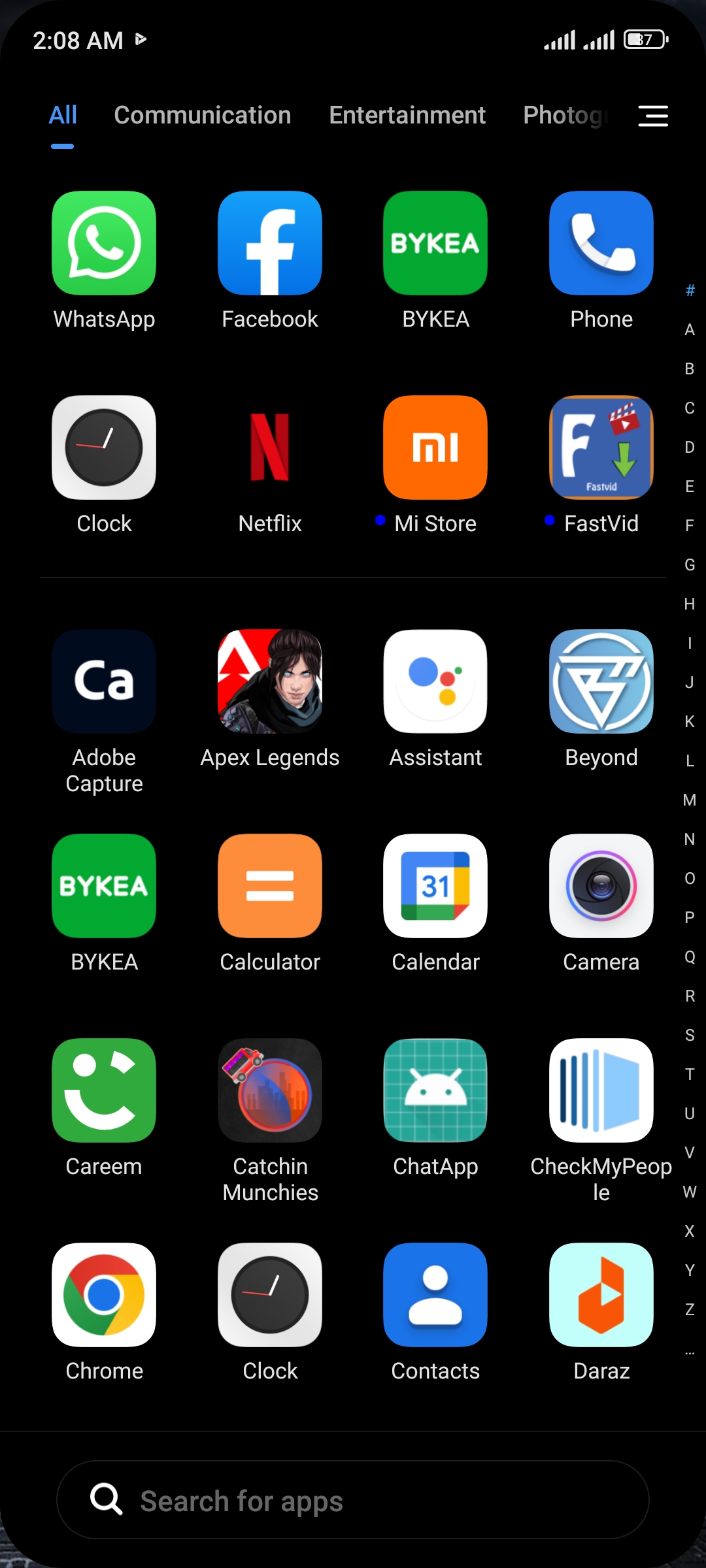Screen dimensions: 706x1568
Task: Jump to letter M in alphabet index
Action: [689, 800]
